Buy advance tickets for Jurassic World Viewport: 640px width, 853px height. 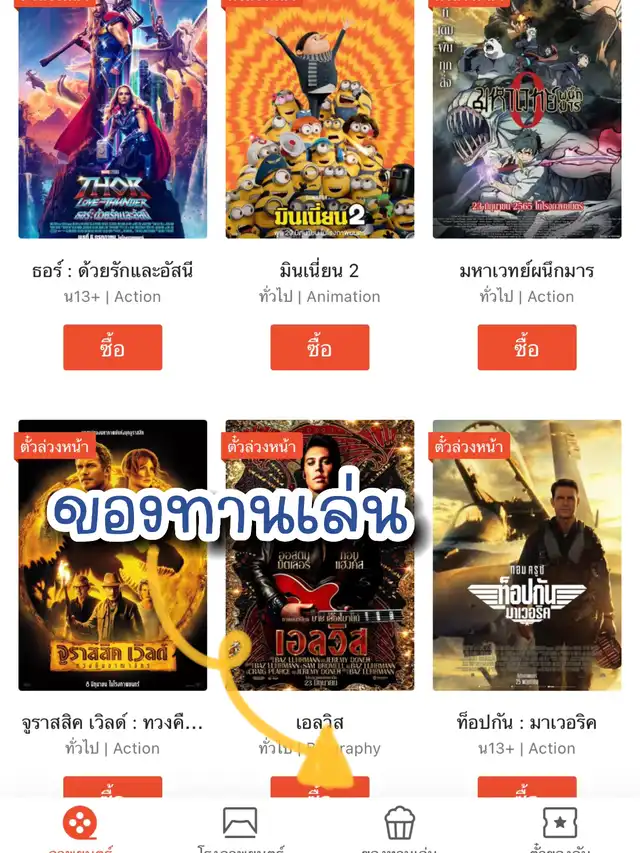(112, 788)
